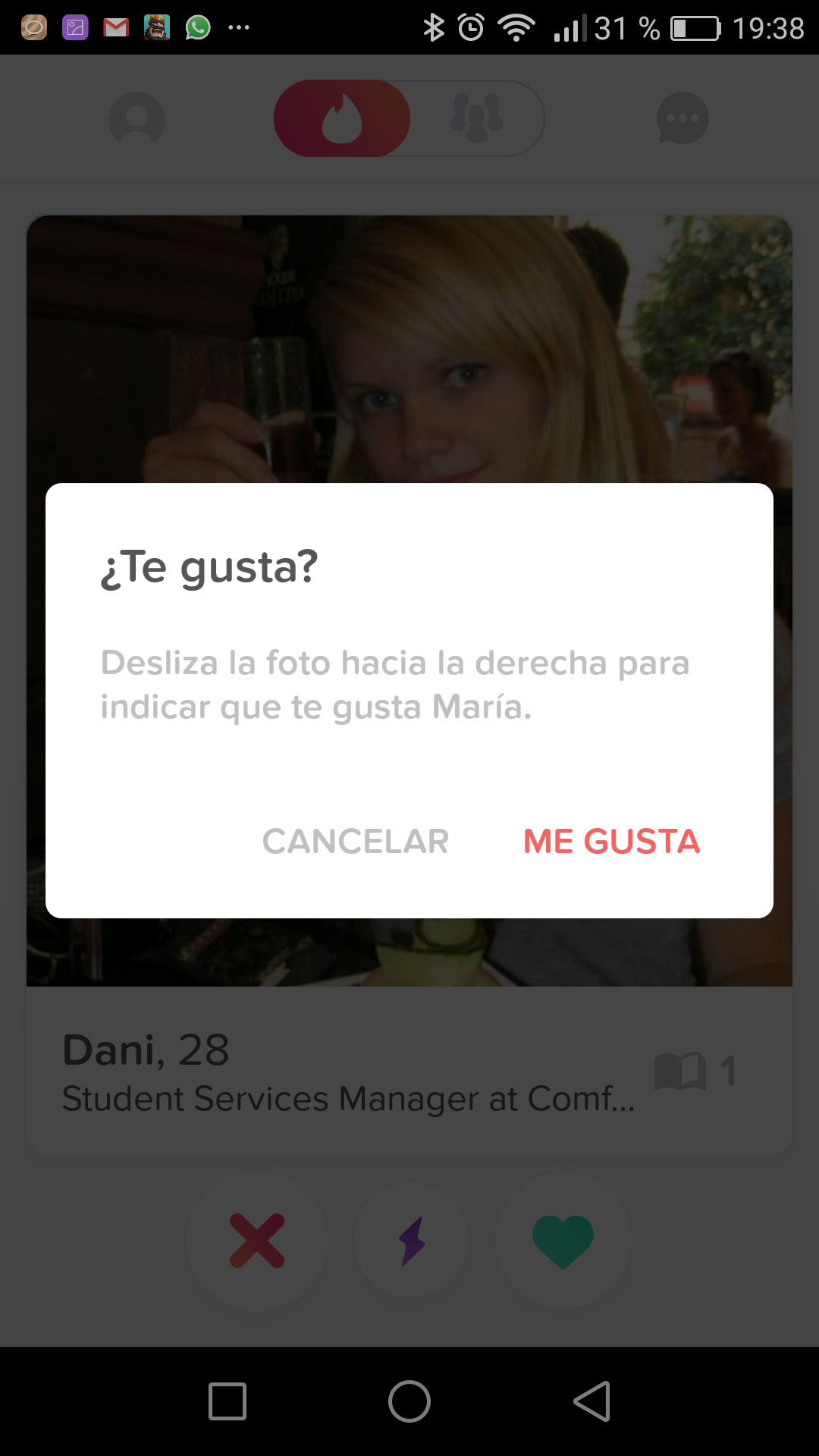Go back using the system back button
819x1456 pixels.
coord(592,1401)
